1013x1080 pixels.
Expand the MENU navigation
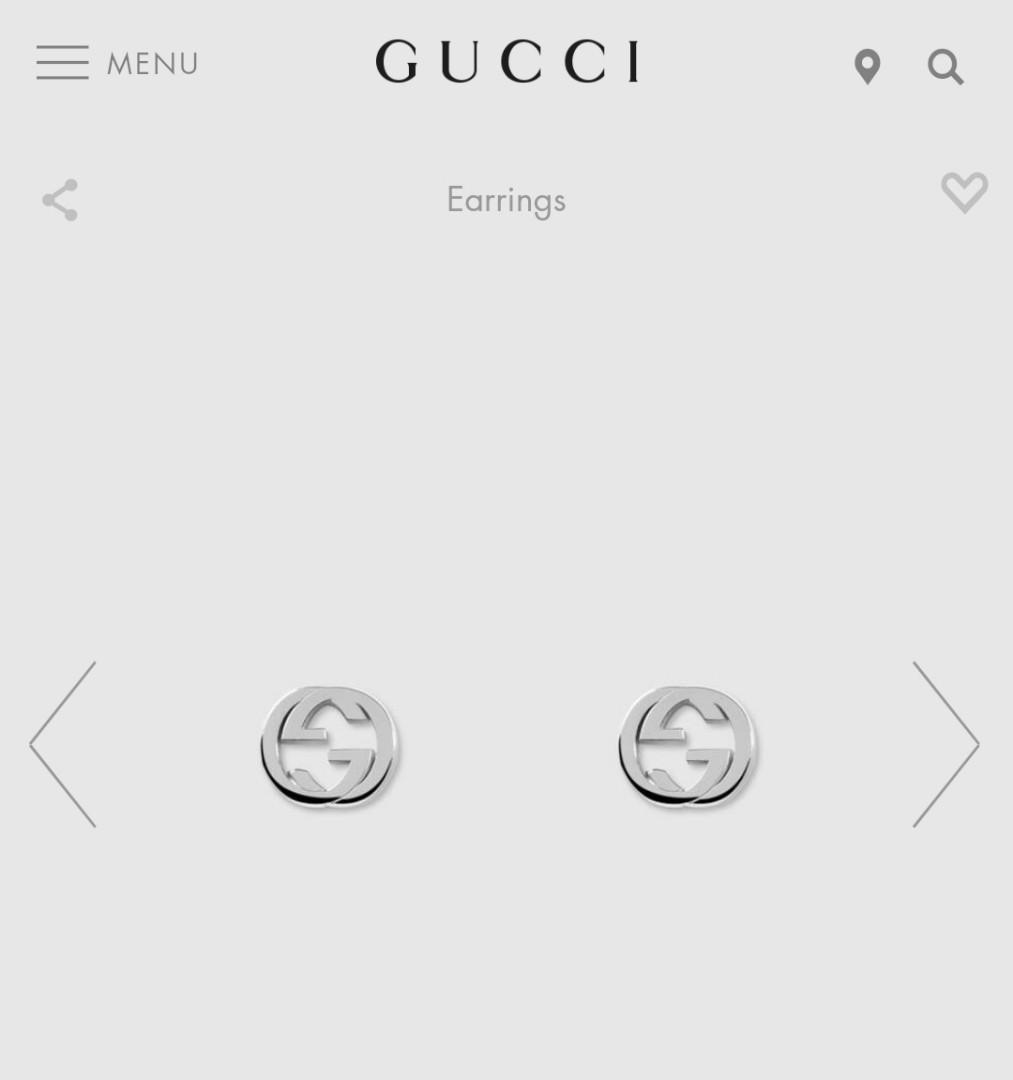pos(116,62)
